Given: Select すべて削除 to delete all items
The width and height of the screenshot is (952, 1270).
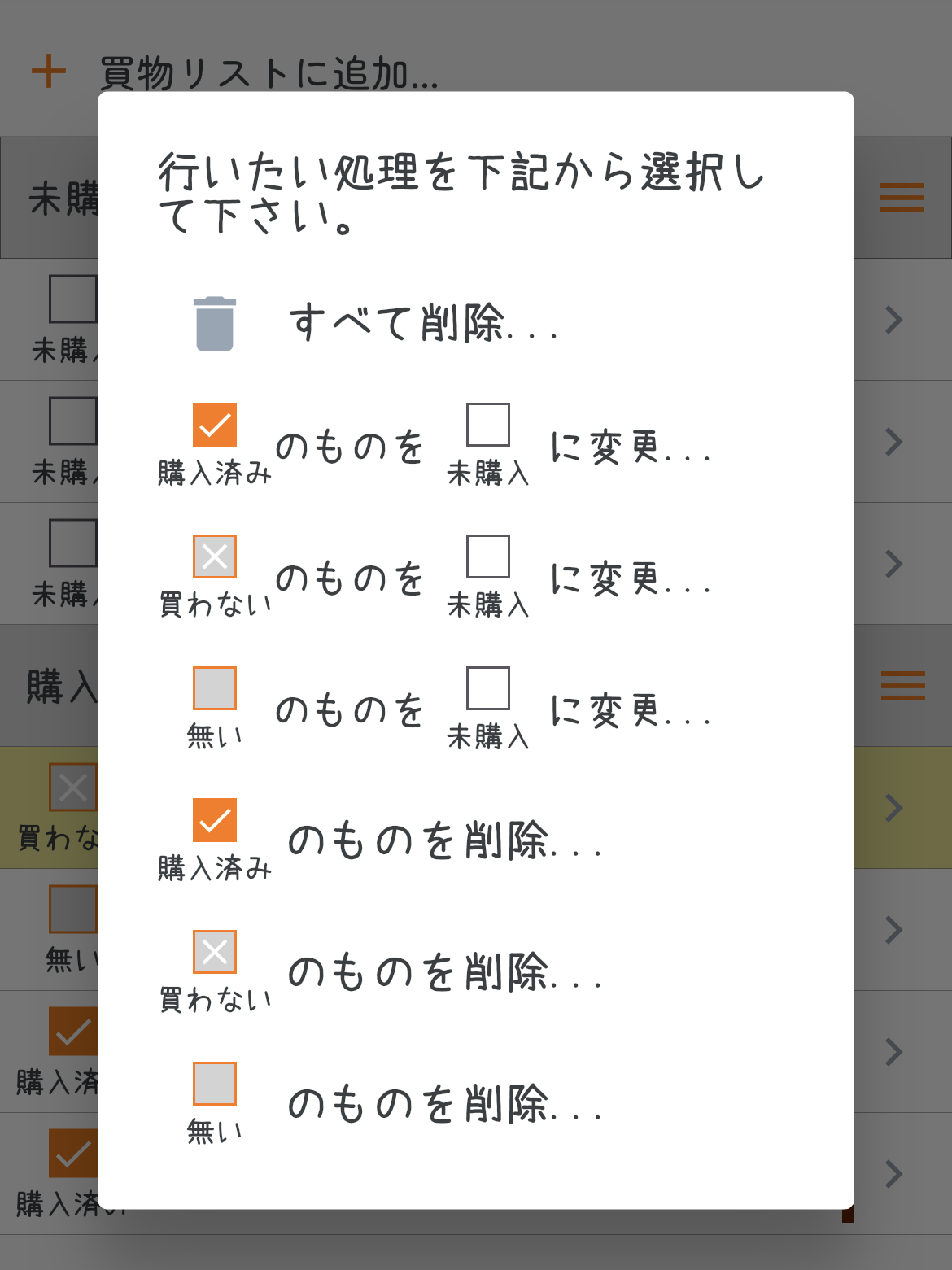Looking at the screenshot, I should point(423,323).
